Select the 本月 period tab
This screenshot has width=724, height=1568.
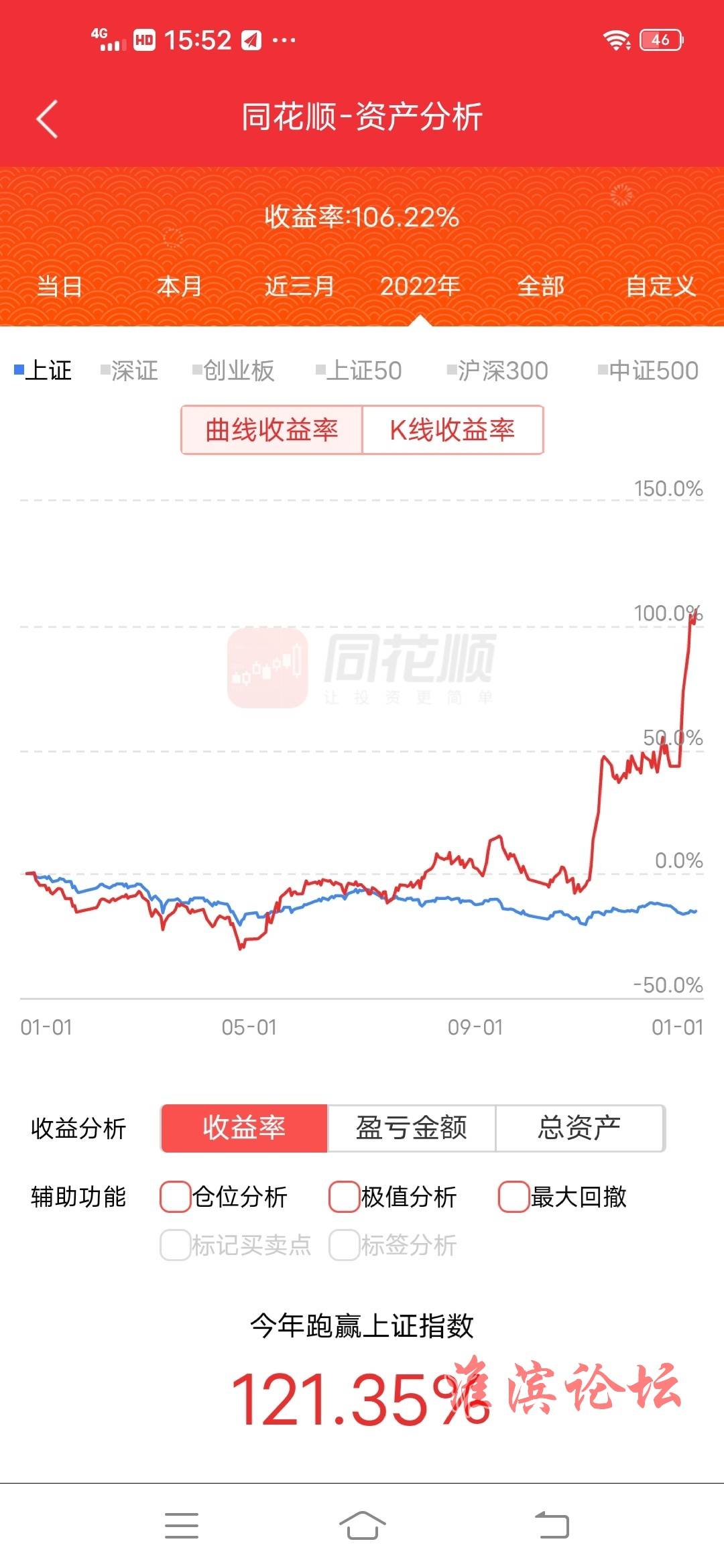point(179,287)
